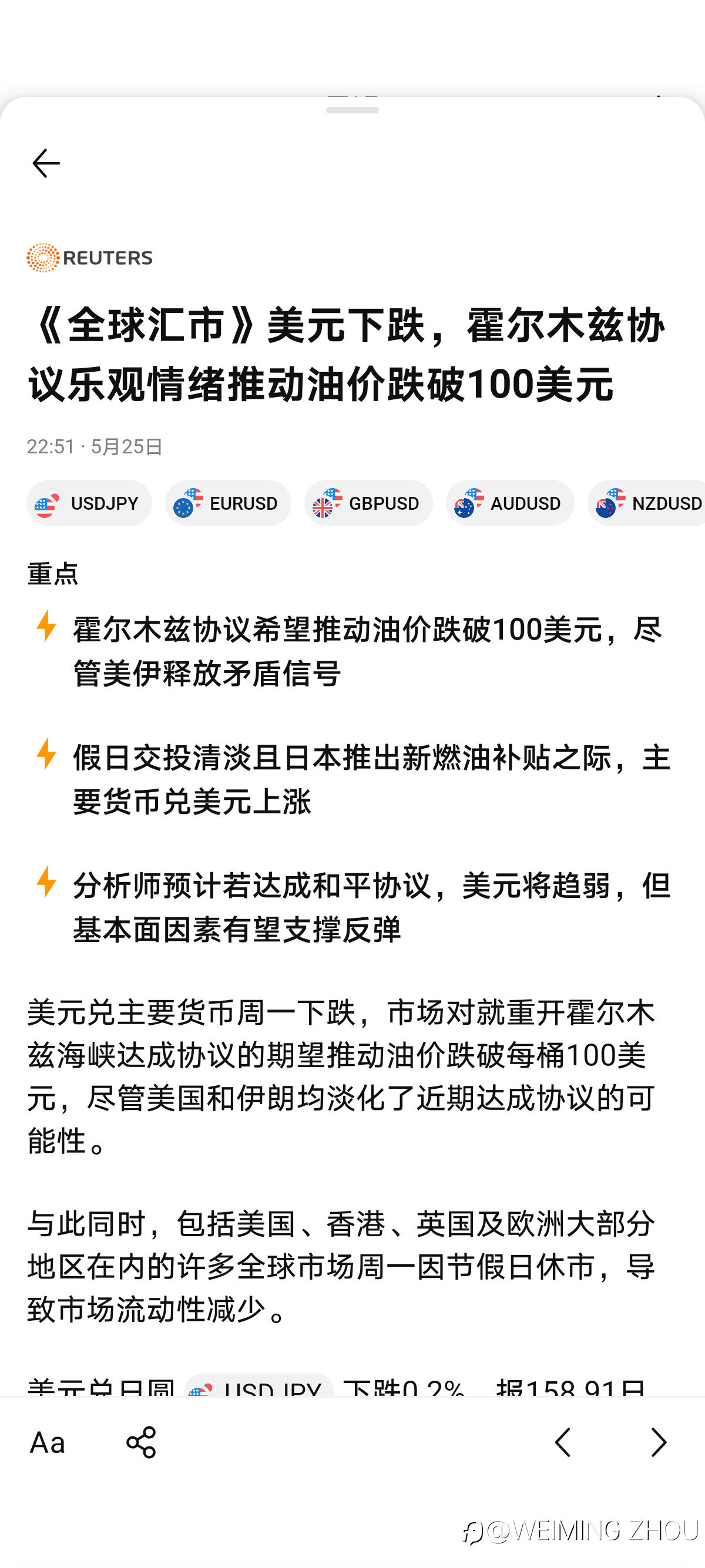The width and height of the screenshot is (705, 1568).
Task: Go to the next news article
Action: point(658,1441)
